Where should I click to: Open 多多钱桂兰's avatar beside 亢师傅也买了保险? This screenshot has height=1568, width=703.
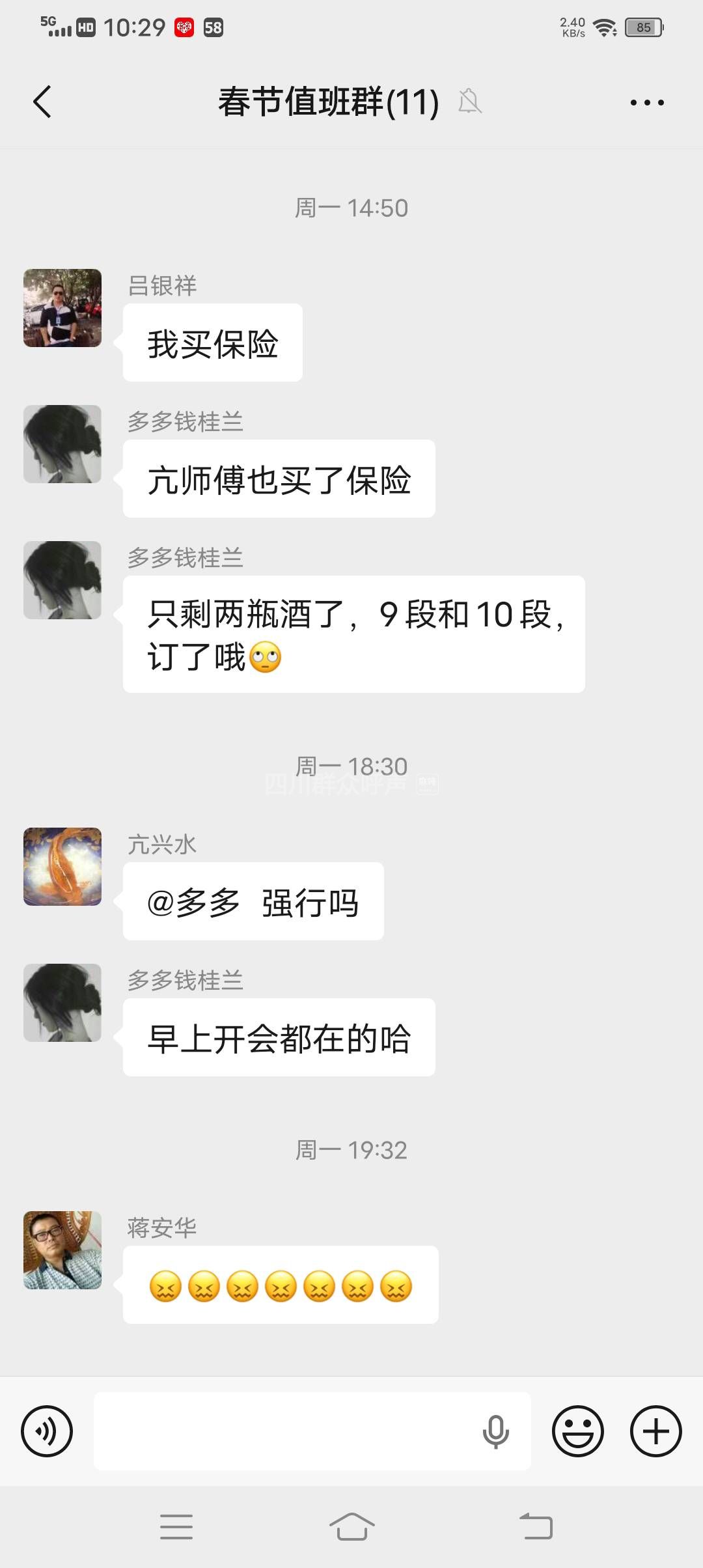pos(62,444)
